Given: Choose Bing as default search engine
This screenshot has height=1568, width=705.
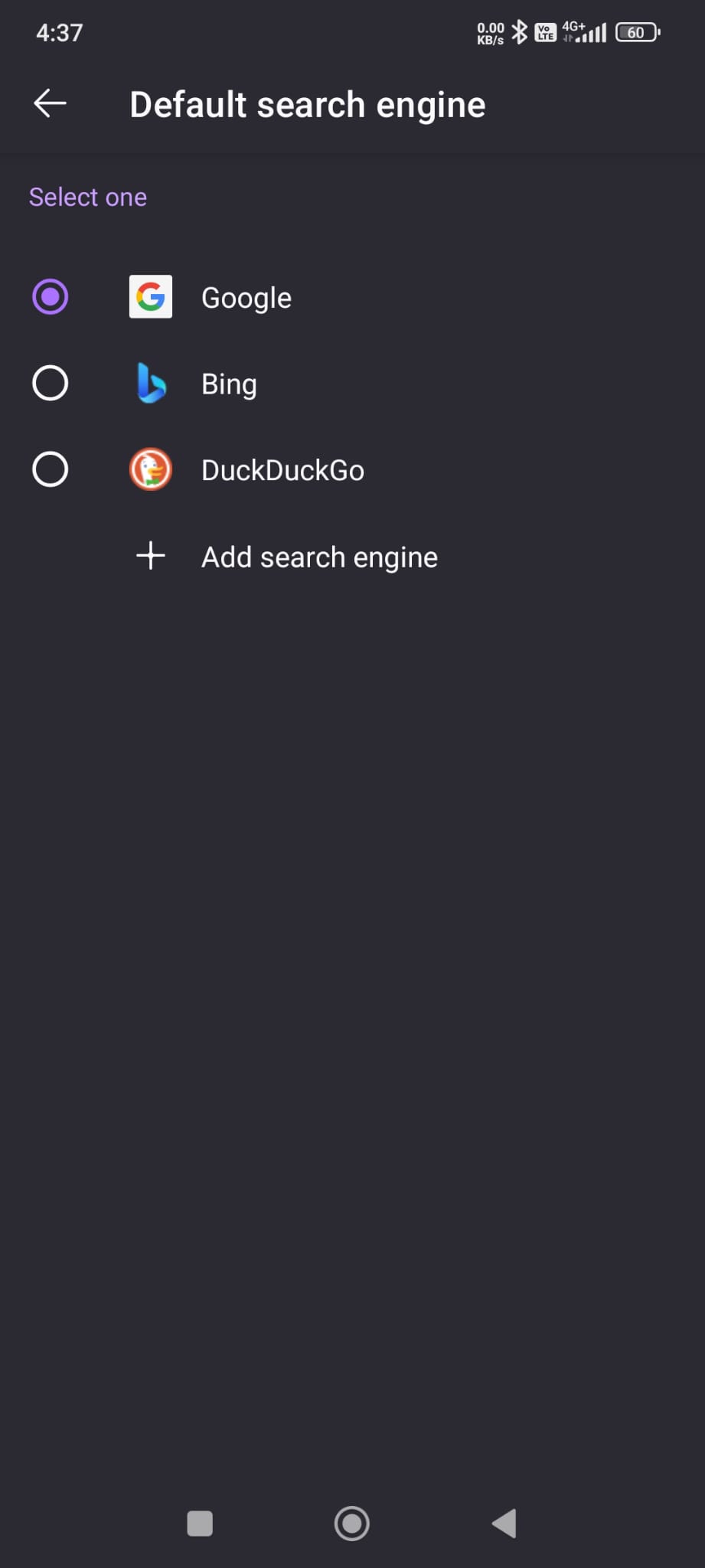Looking at the screenshot, I should [352, 384].
